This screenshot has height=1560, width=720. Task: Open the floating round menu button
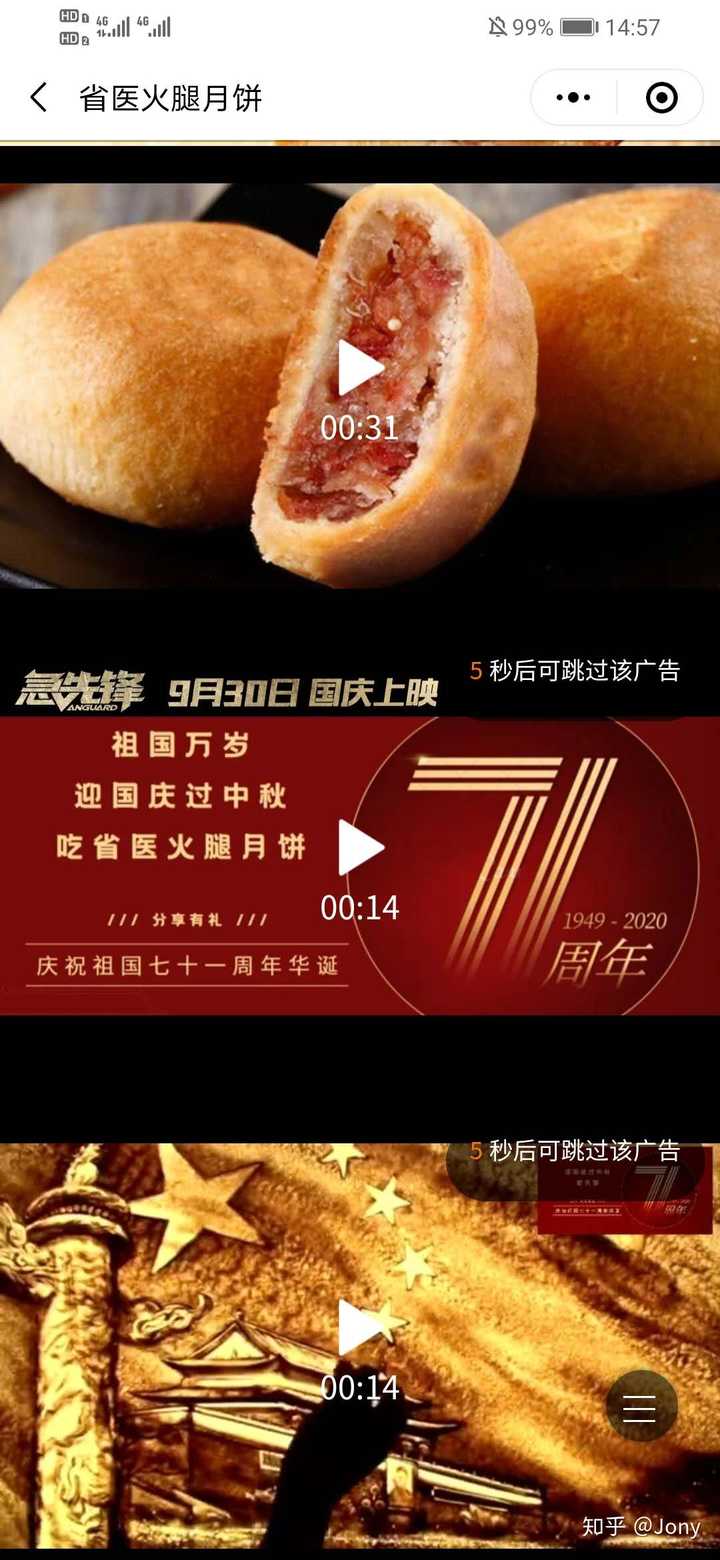click(x=639, y=1407)
